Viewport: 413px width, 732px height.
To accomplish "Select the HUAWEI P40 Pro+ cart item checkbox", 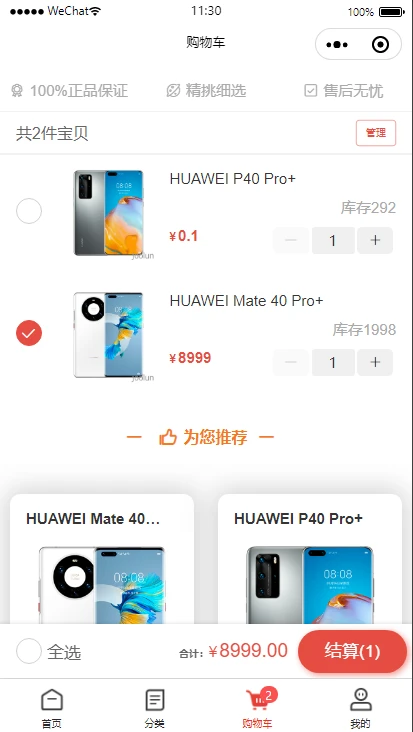I will point(29,211).
